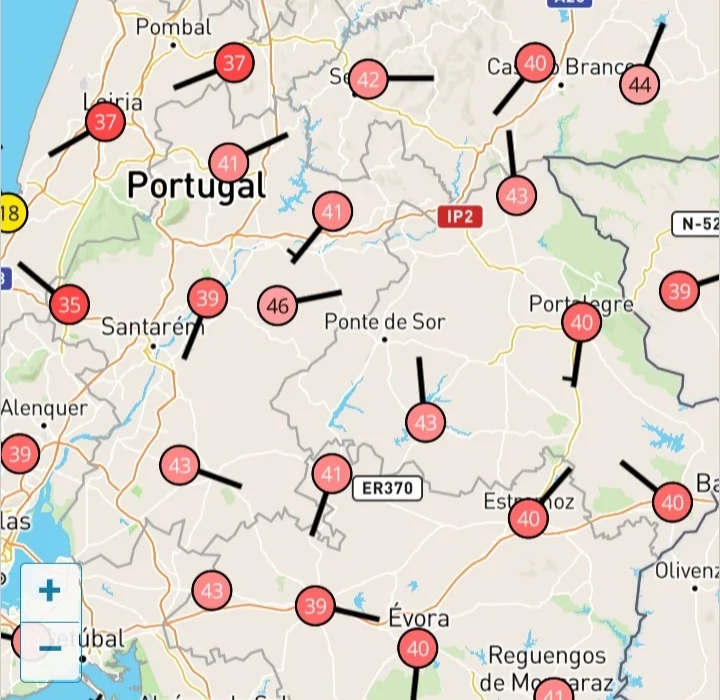Open the 40 marker at Estremoz
Screen dimensions: 720x700
coord(528,518)
